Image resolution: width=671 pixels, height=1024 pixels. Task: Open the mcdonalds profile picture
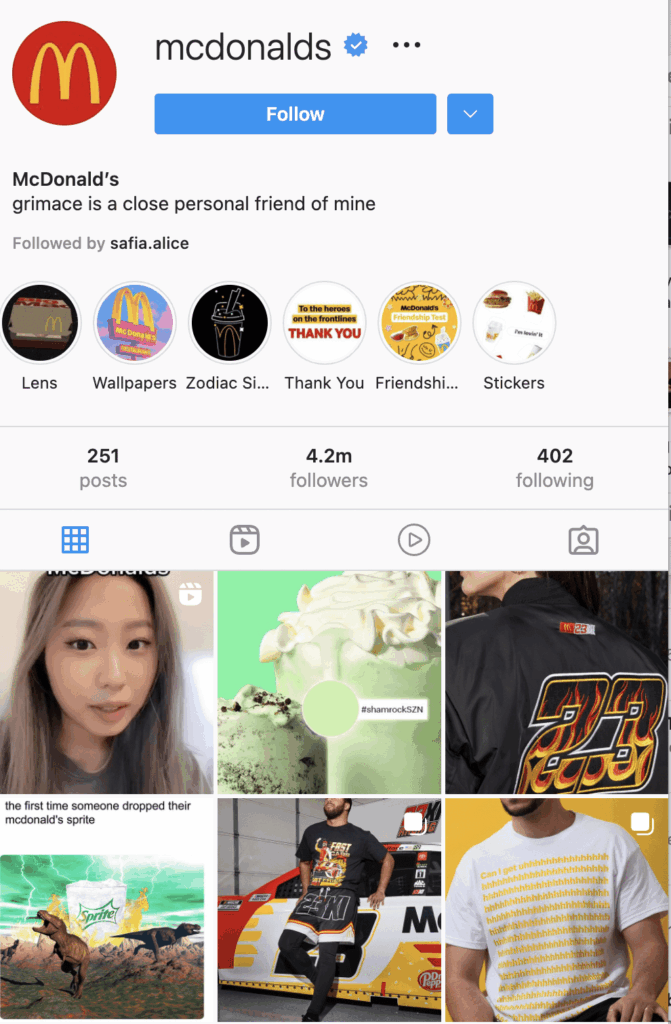(64, 73)
